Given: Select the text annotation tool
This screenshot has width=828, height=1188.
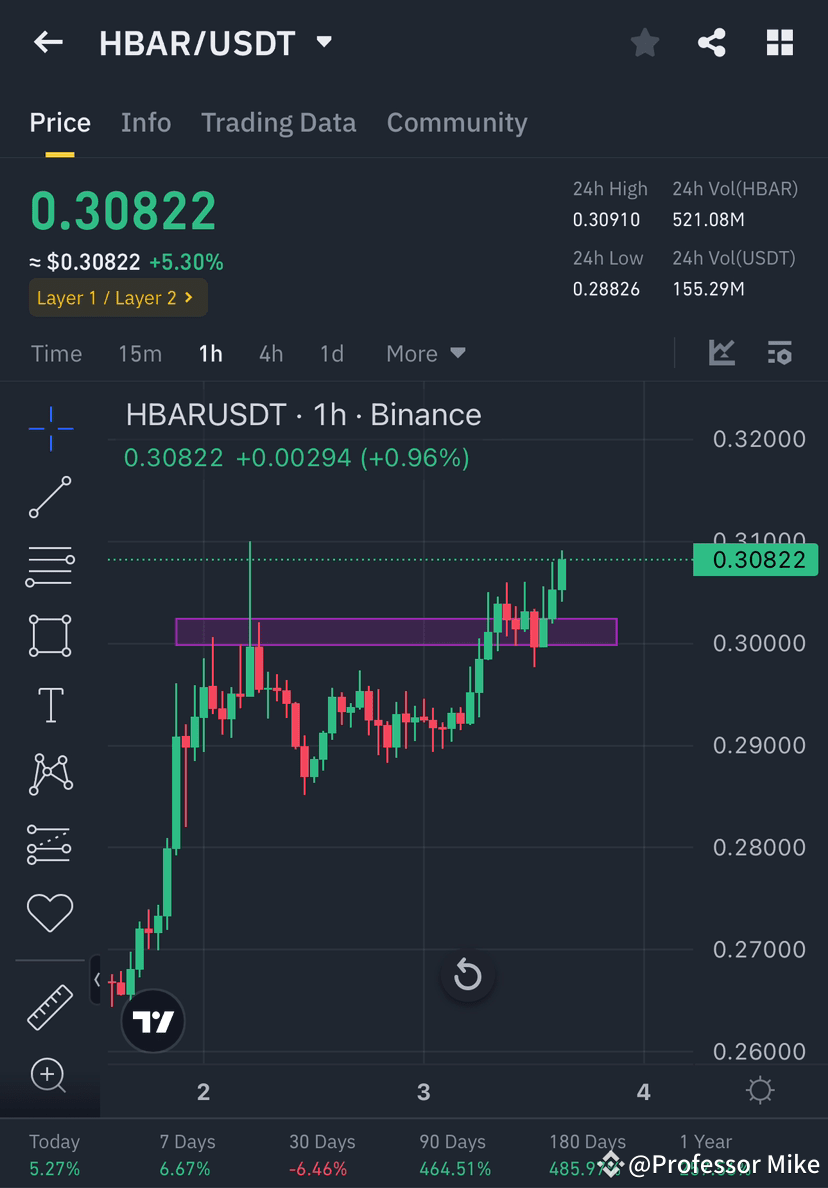Looking at the screenshot, I should pyautogui.click(x=50, y=704).
